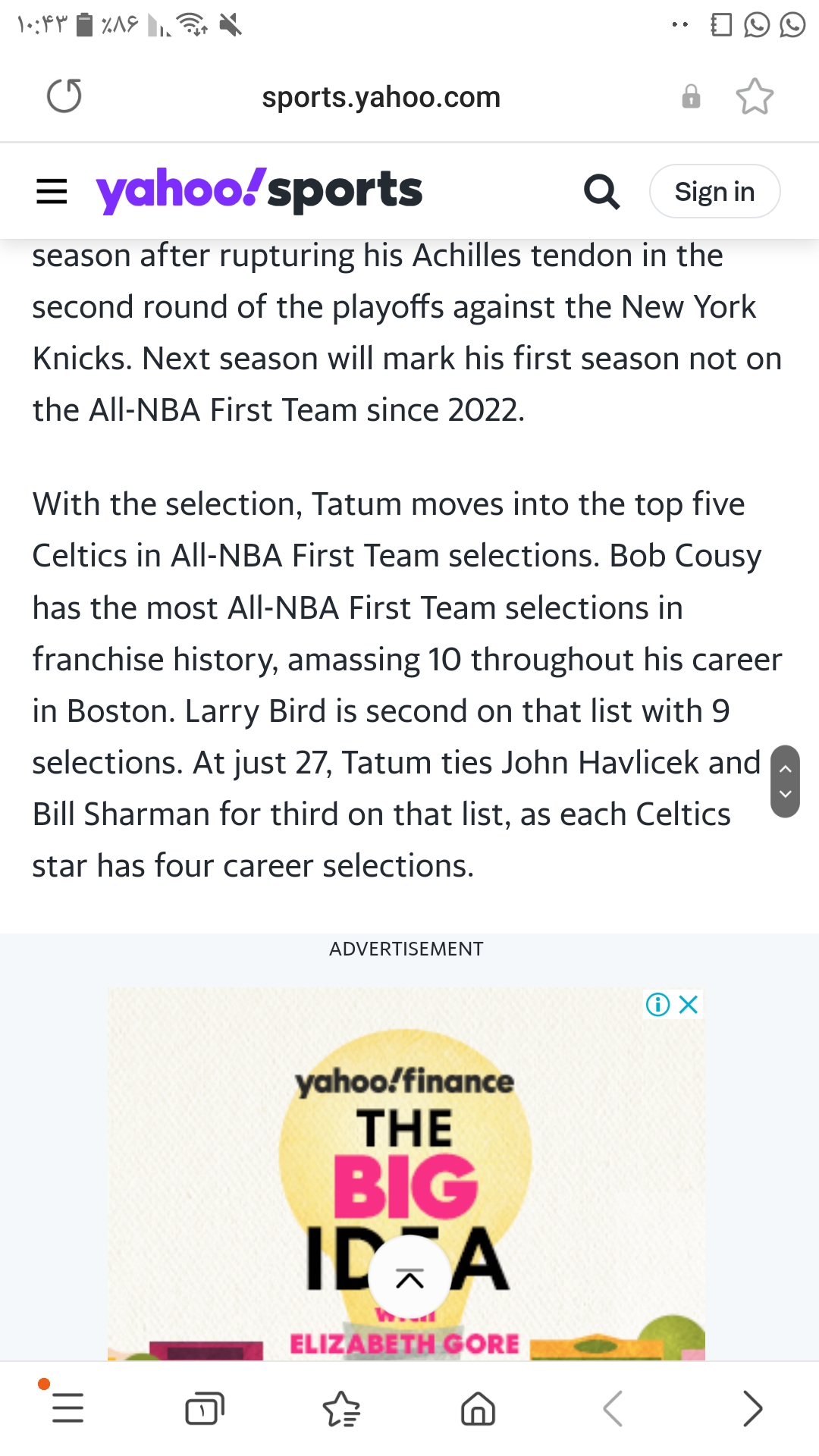The width and height of the screenshot is (819, 1456).
Task: Open the ad info icon
Action: 657,1005
